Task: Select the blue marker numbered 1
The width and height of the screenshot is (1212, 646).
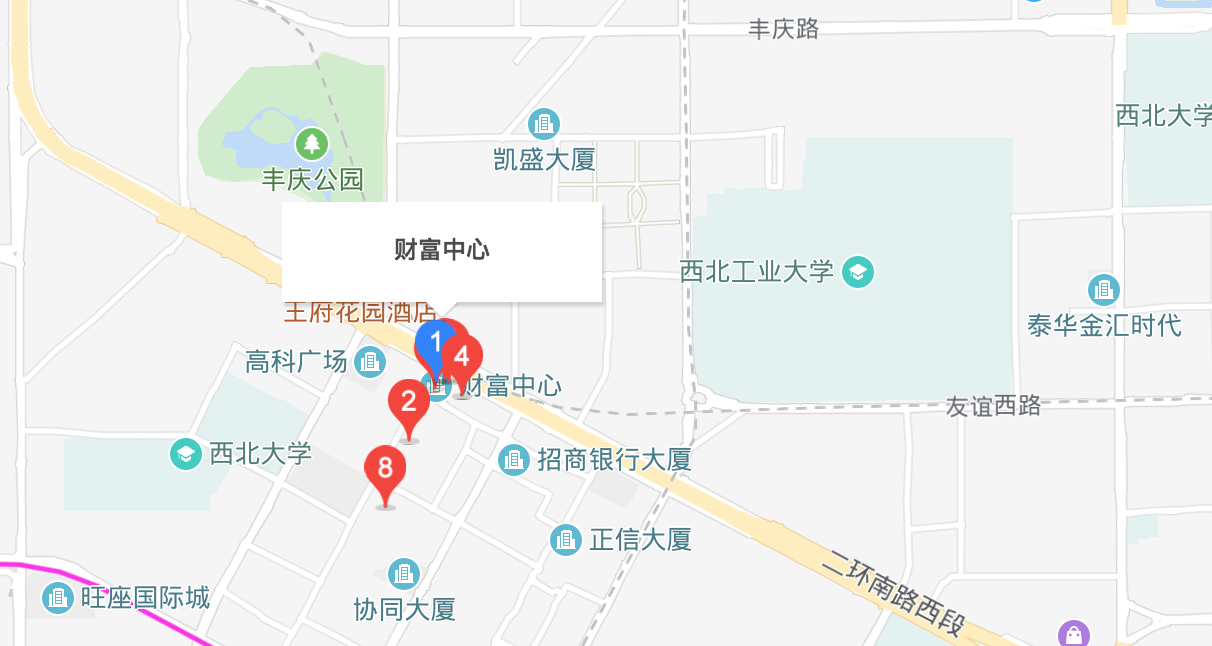Action: tap(434, 343)
